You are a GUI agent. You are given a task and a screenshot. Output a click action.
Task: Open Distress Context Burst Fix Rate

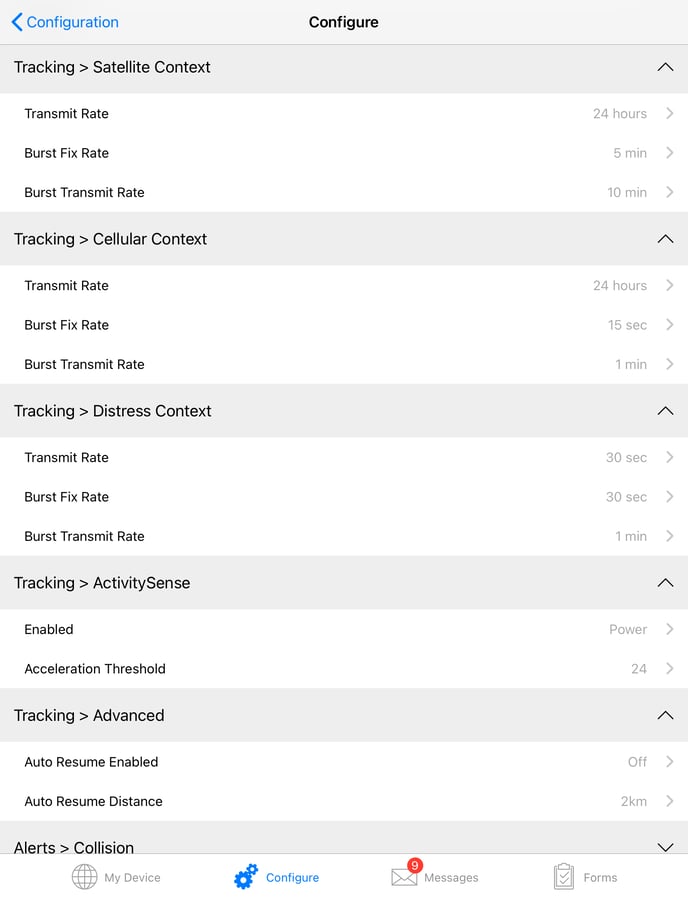pyautogui.click(x=344, y=497)
